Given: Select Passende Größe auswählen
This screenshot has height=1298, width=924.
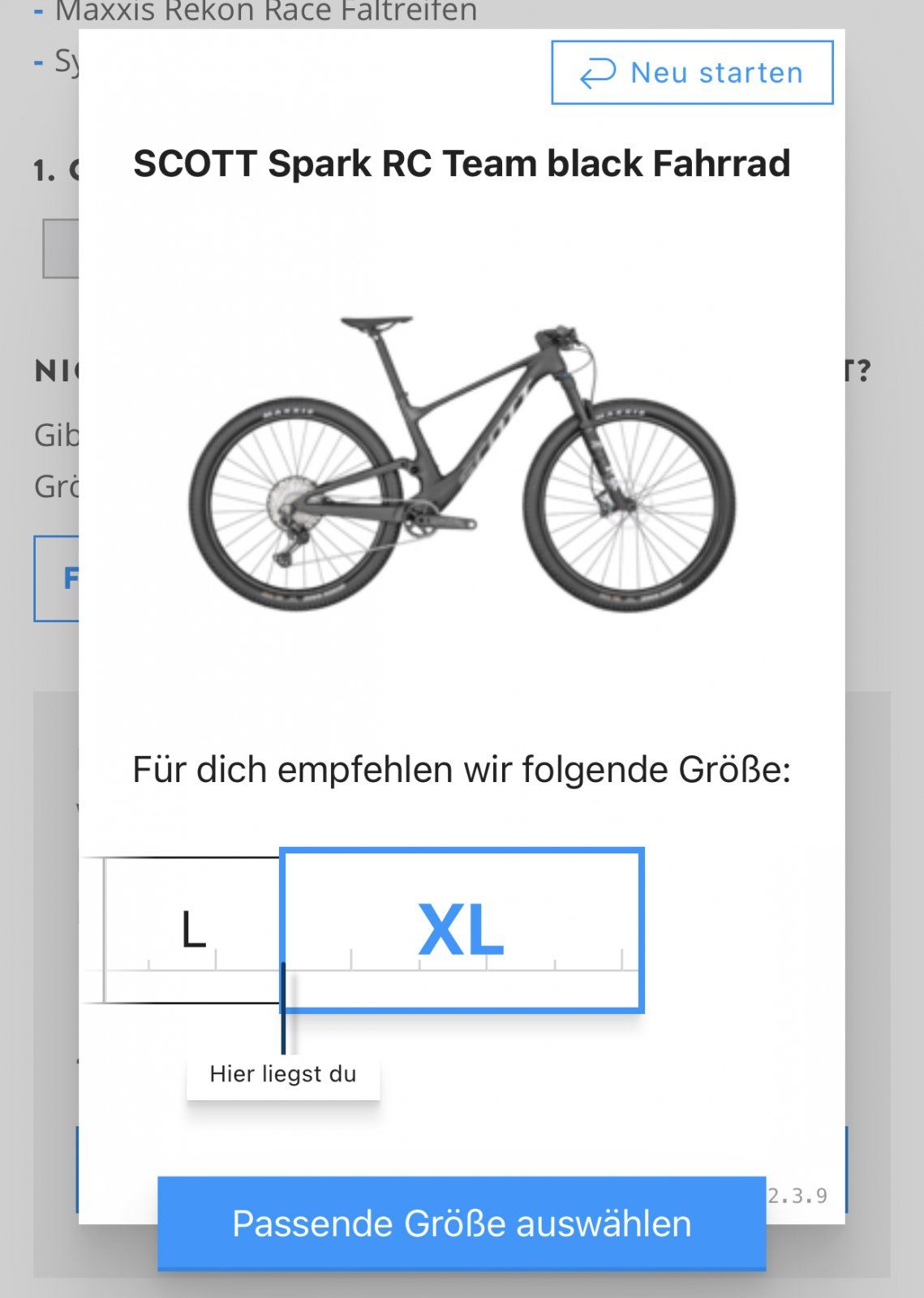Looking at the screenshot, I should [462, 1223].
